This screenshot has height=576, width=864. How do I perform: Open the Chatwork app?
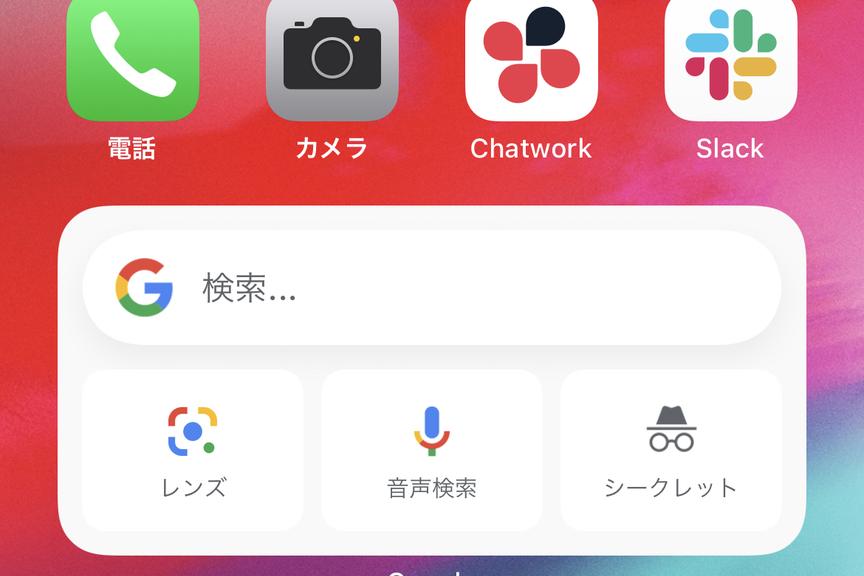coord(531,58)
